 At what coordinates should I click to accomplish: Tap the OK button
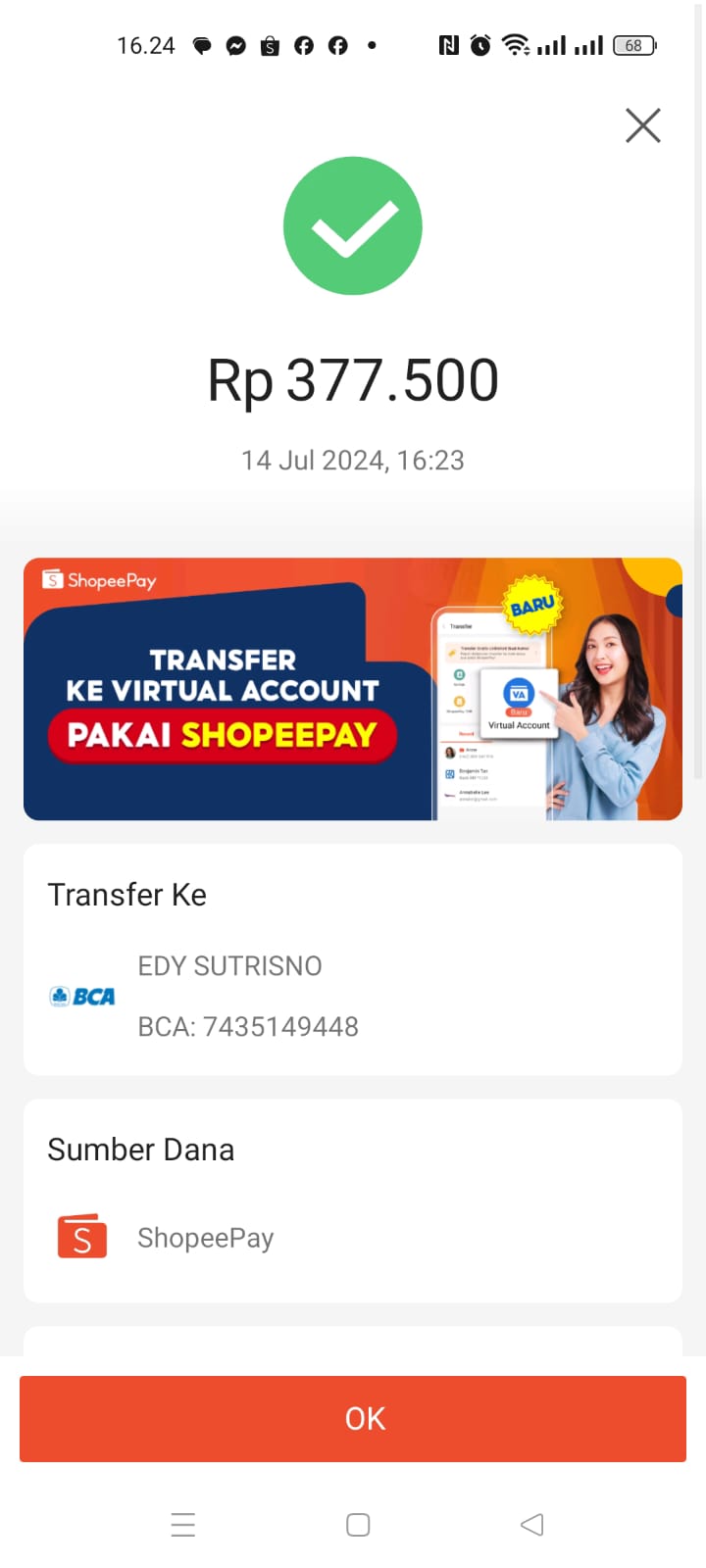[353, 1418]
